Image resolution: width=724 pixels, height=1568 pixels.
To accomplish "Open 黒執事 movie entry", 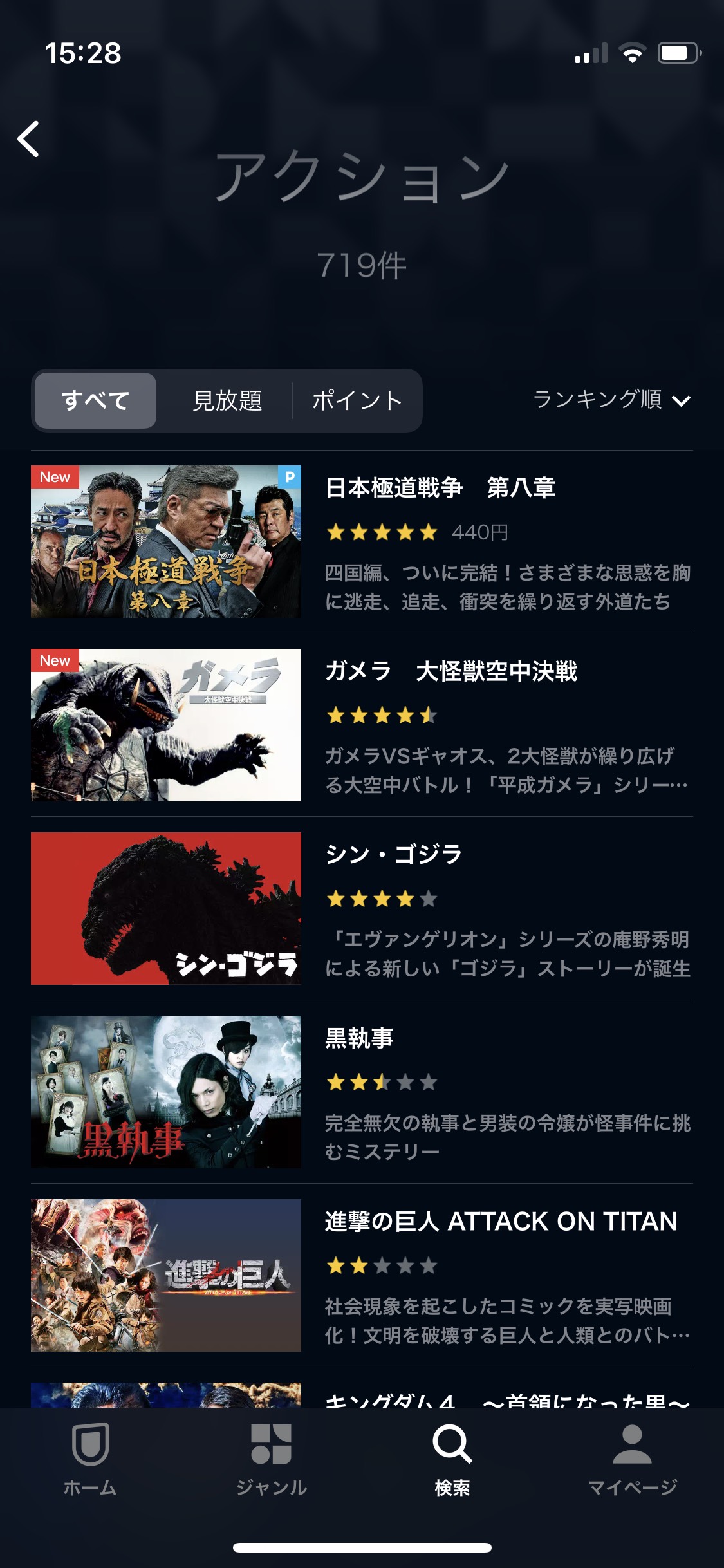I will pos(362,1092).
